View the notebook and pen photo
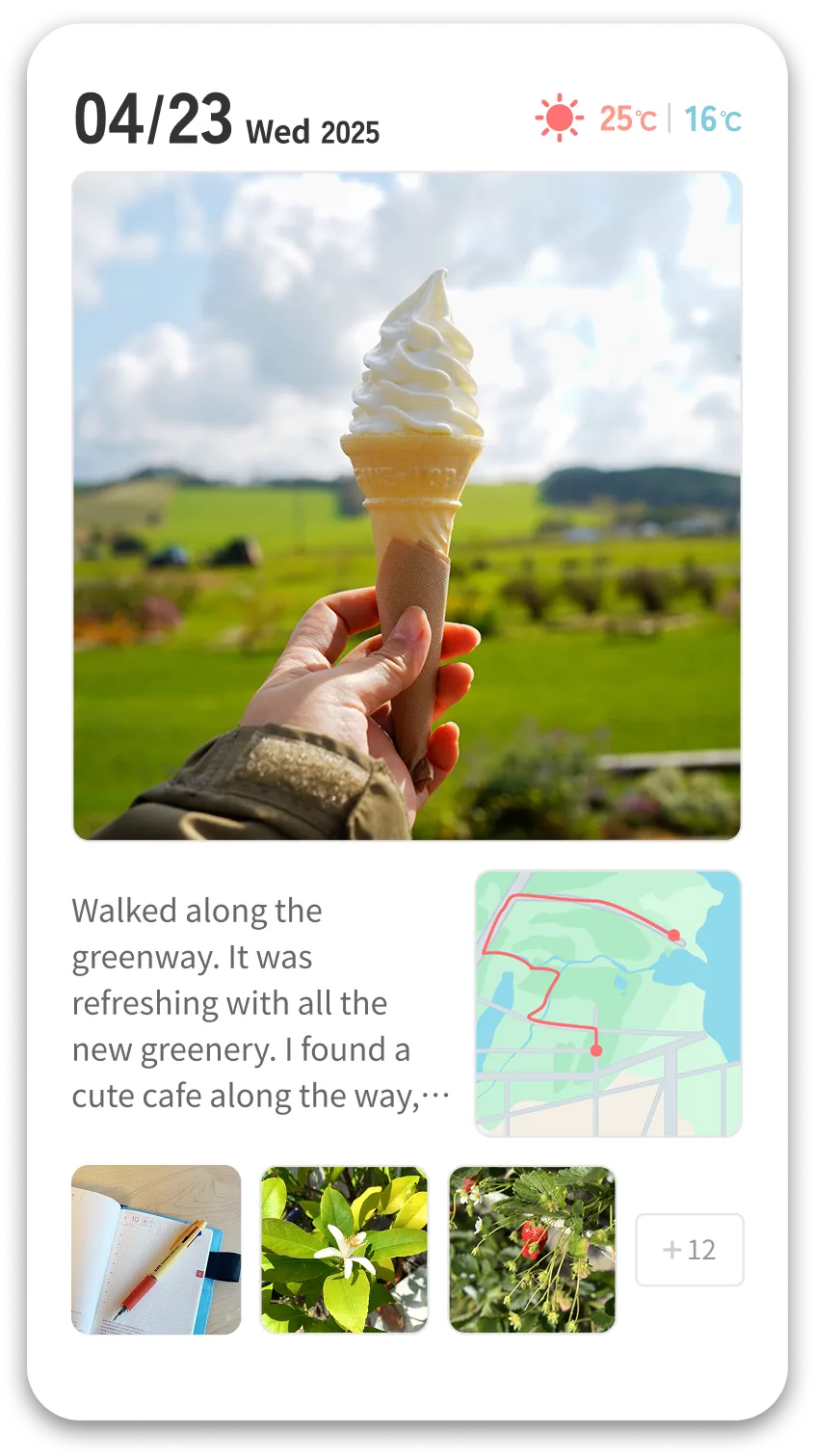This screenshot has width=815, height=1456. tap(156, 1250)
